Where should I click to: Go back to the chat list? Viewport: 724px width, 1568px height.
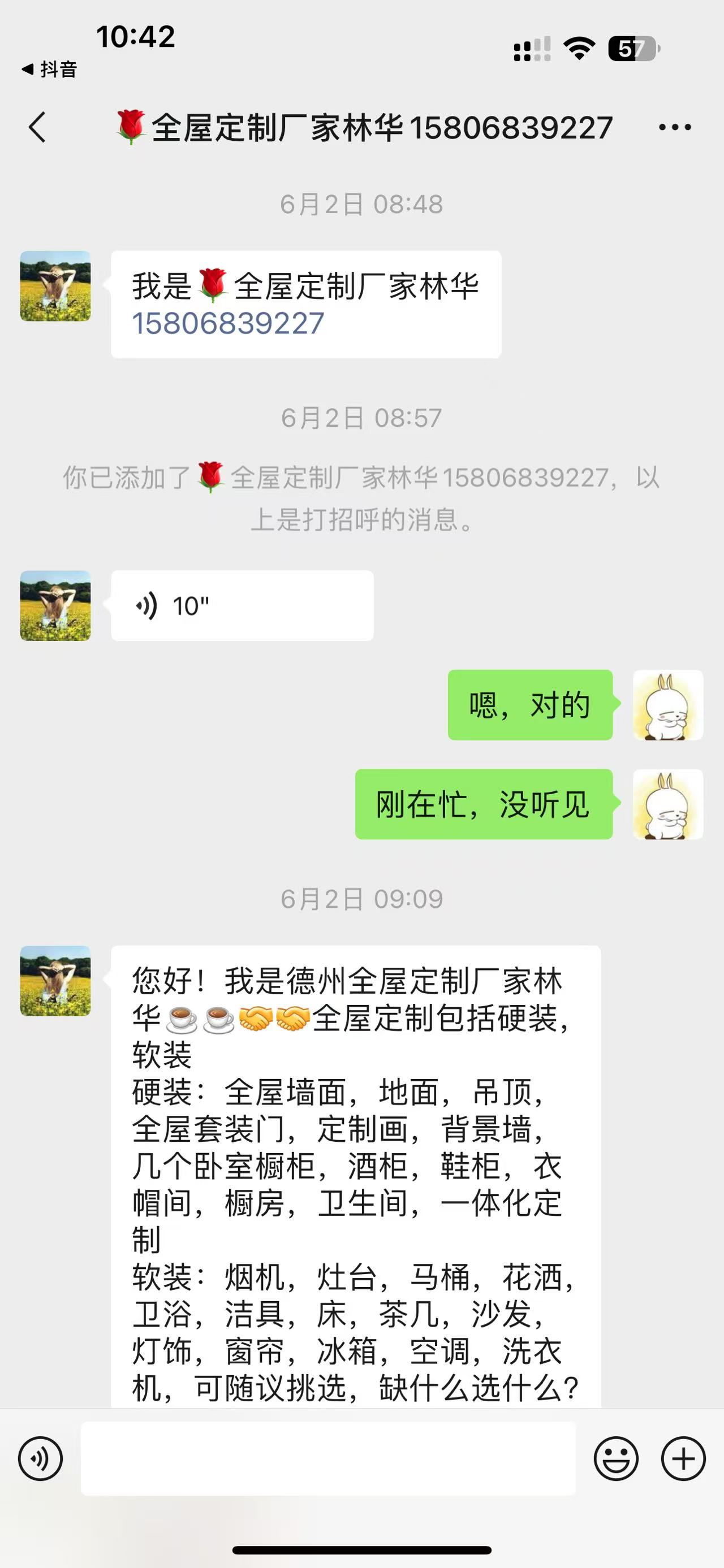[x=37, y=127]
